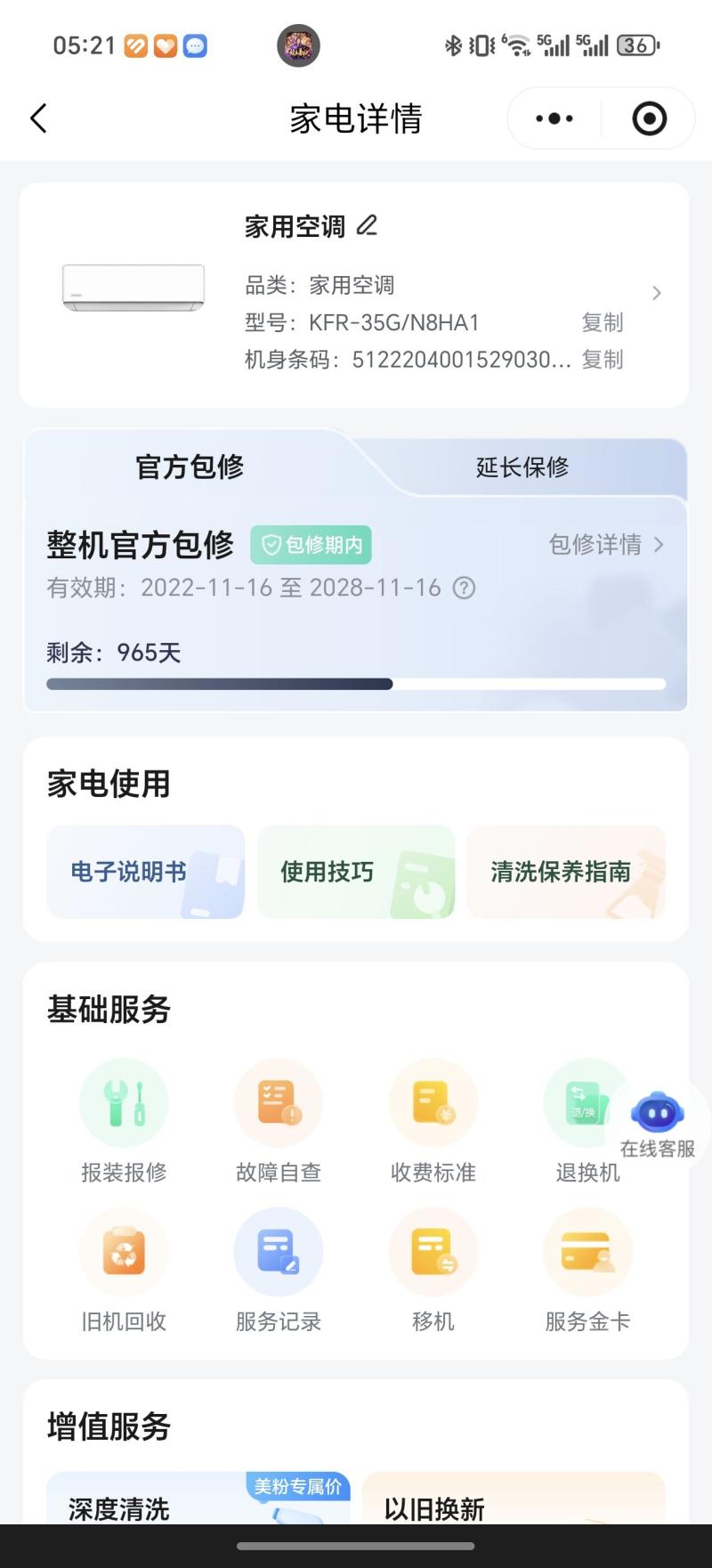The height and width of the screenshot is (1568, 712).
Task: View the 使用技巧 card
Action: [355, 872]
